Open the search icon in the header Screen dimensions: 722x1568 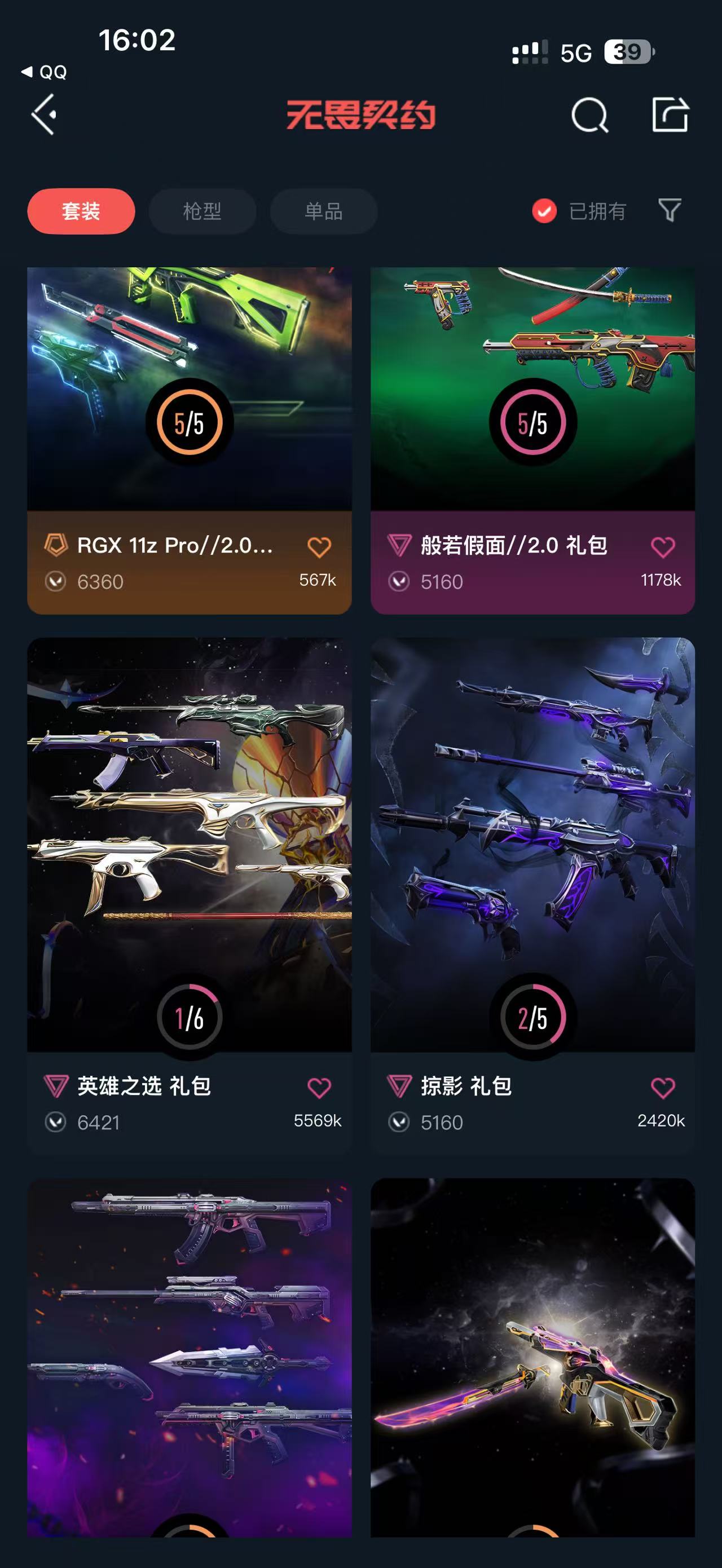pyautogui.click(x=589, y=114)
